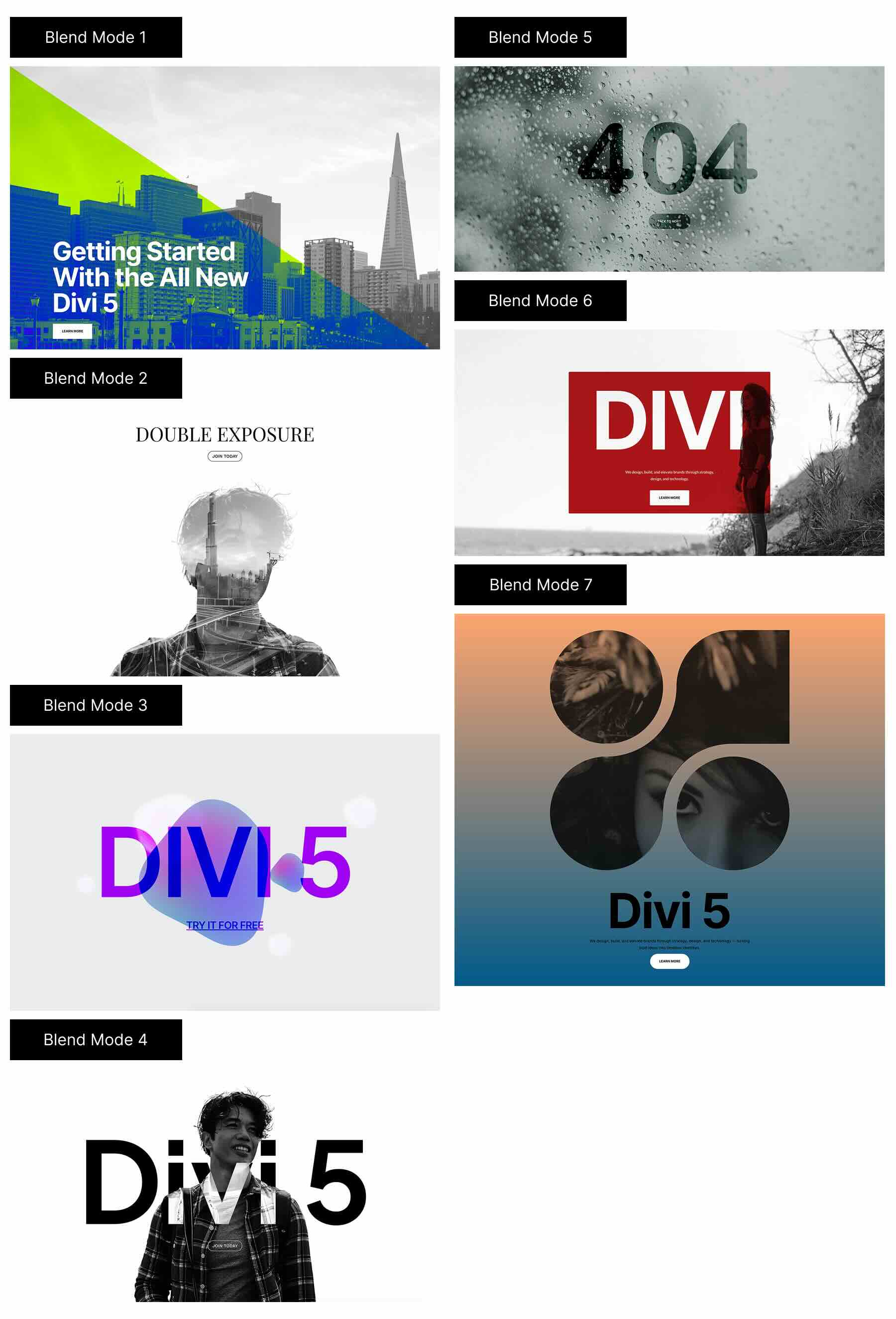
Task: Click the LEARN MORE button in Blend Mode 1
Action: click(x=72, y=331)
